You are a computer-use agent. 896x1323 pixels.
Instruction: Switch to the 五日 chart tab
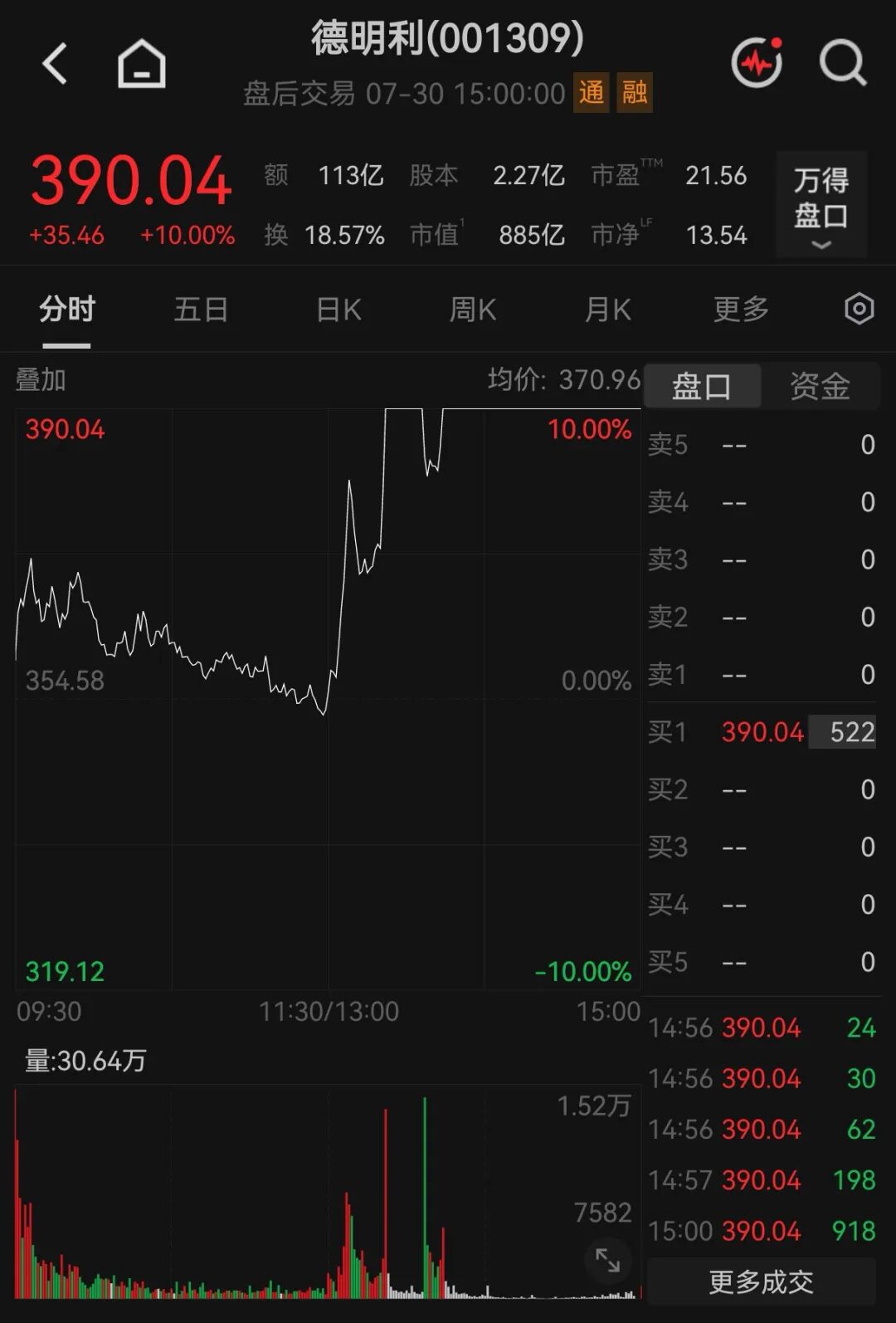click(x=202, y=310)
